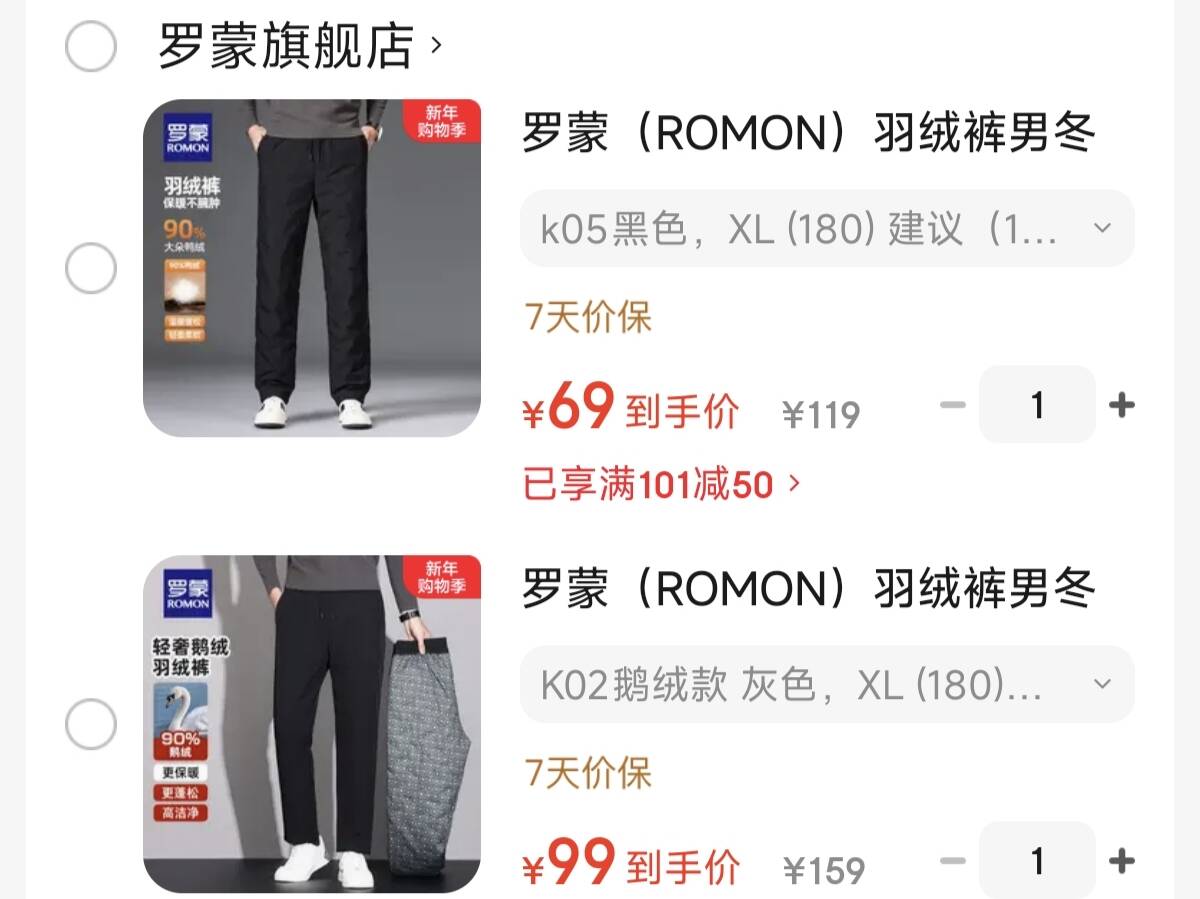Select all items from 罗蒙旗舰店
The width and height of the screenshot is (1200, 899).
[91, 46]
